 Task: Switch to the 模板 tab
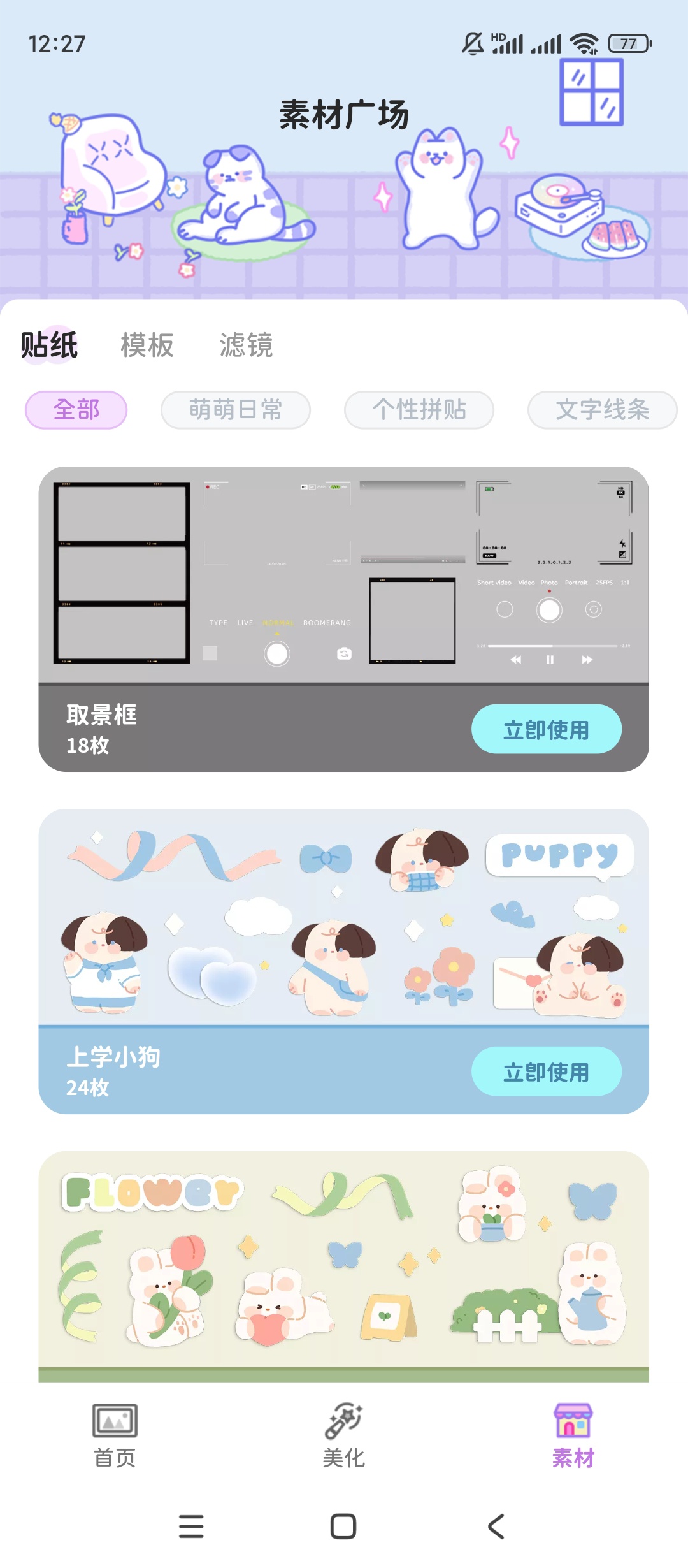point(147,345)
